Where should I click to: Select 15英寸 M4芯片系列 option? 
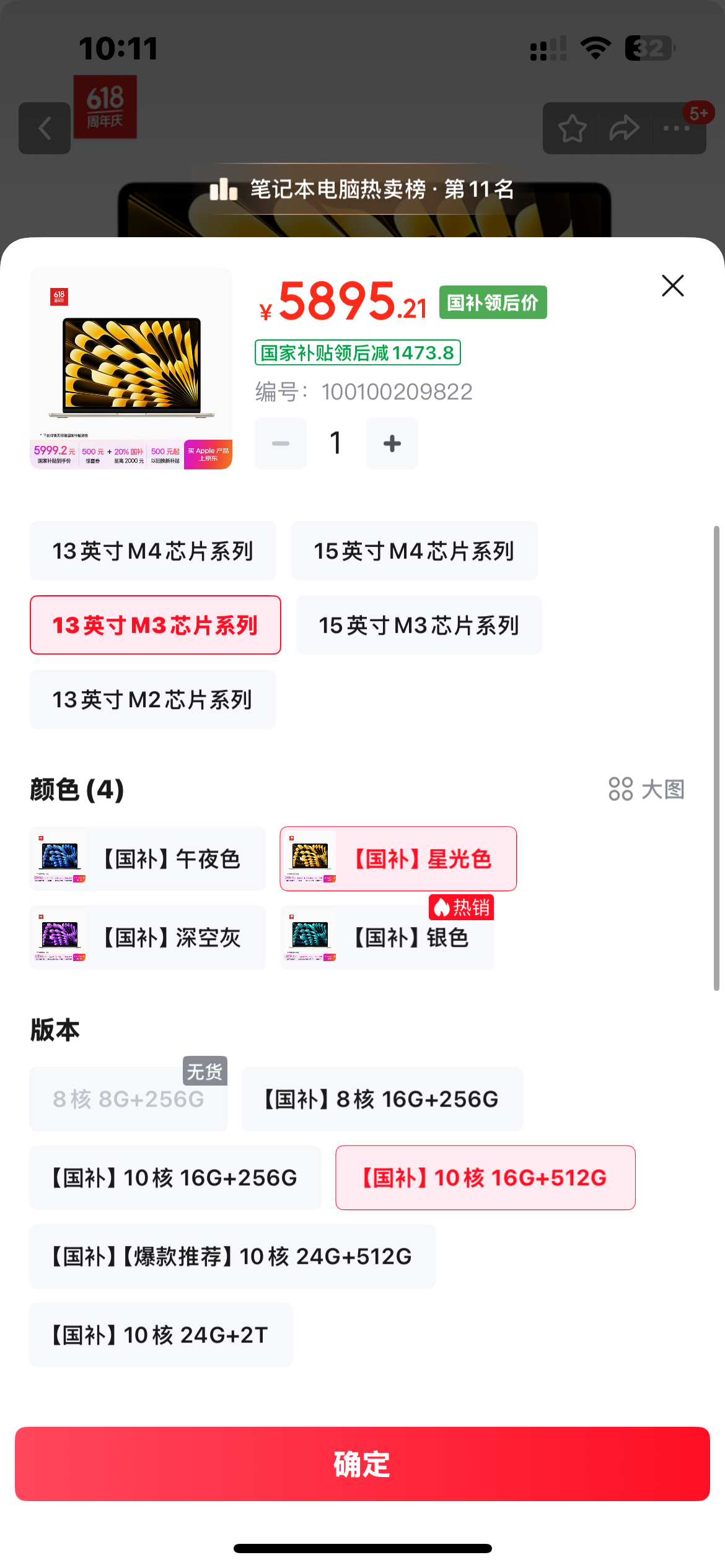(x=414, y=551)
